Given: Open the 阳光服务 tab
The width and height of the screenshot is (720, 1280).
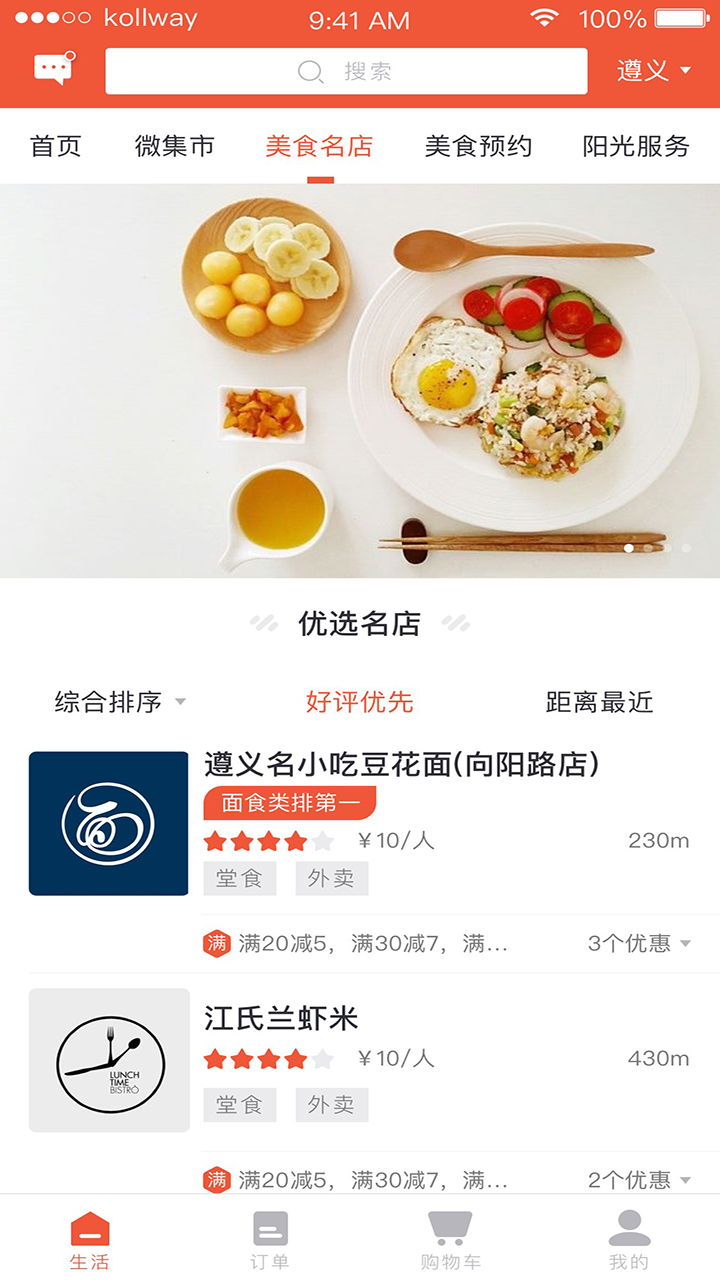Looking at the screenshot, I should click(x=636, y=146).
